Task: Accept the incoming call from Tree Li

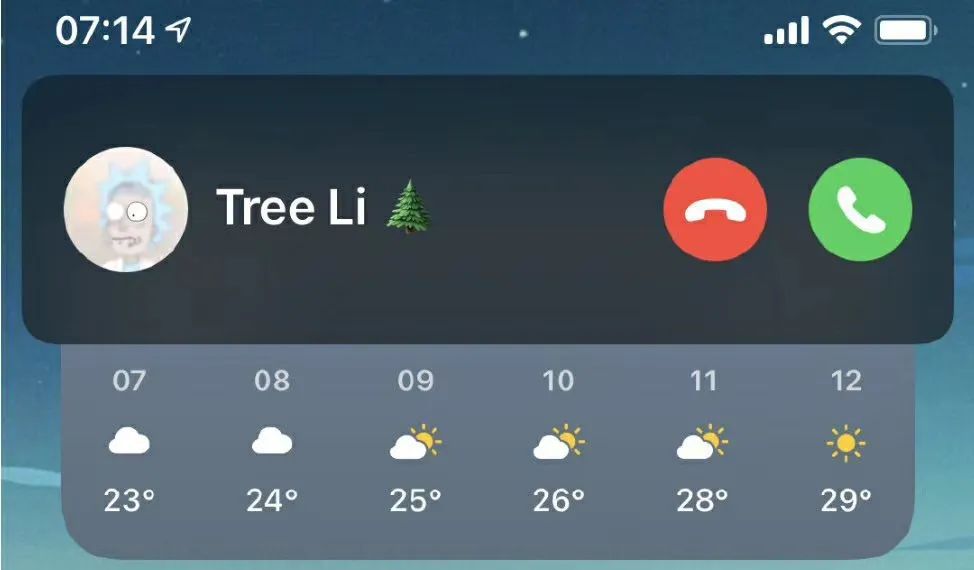Action: (x=859, y=210)
